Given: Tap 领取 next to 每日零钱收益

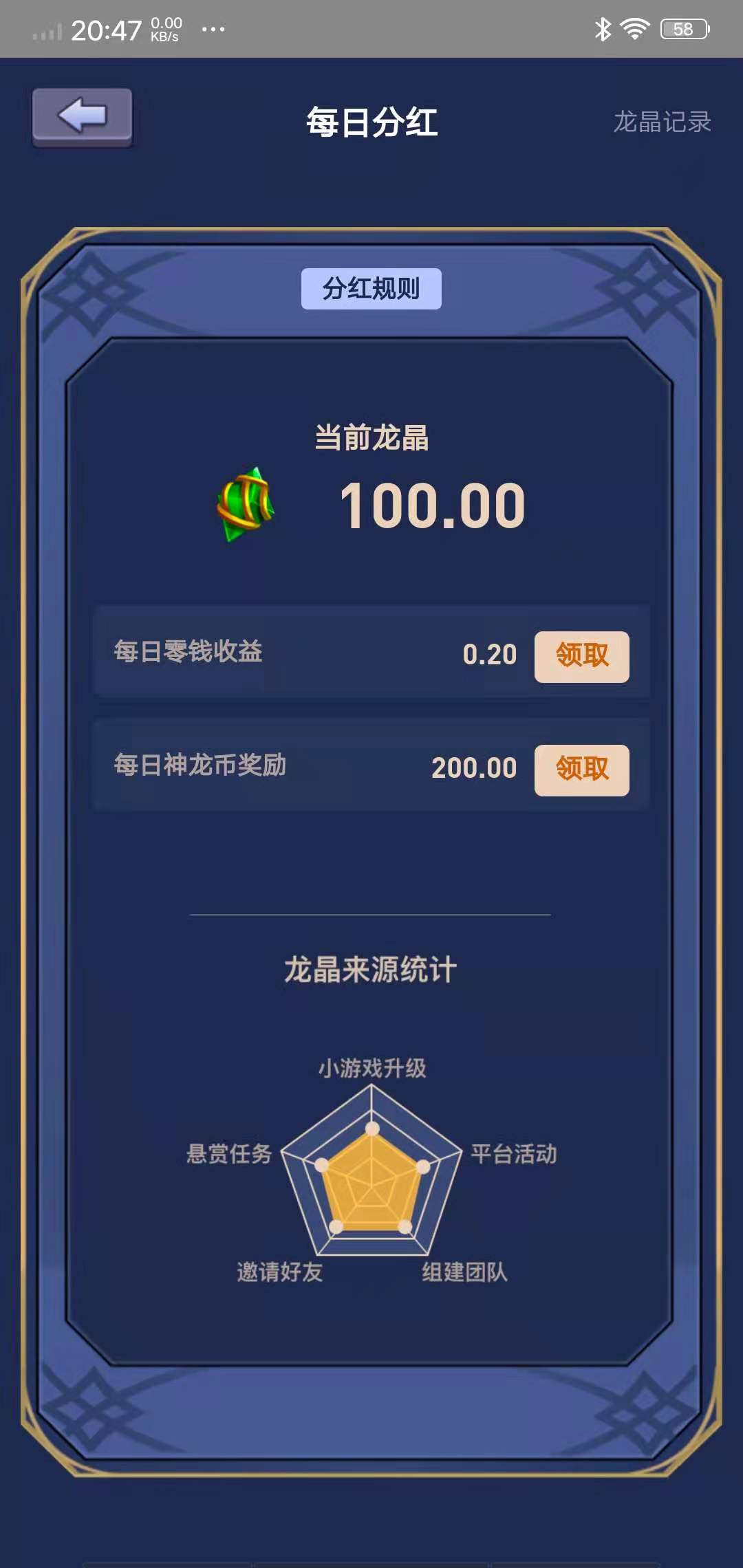Looking at the screenshot, I should pos(582,656).
